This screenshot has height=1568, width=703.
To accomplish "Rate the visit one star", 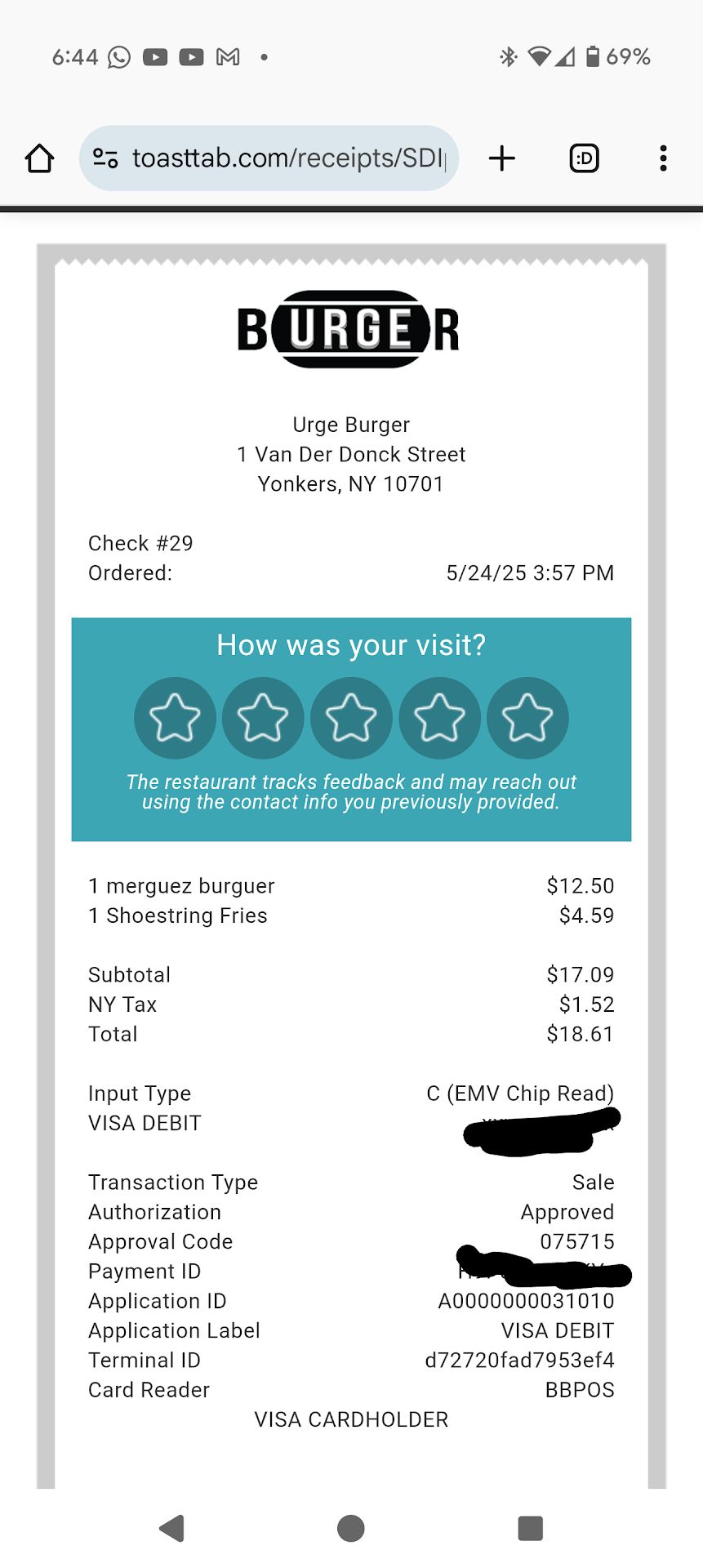I will tap(175, 718).
